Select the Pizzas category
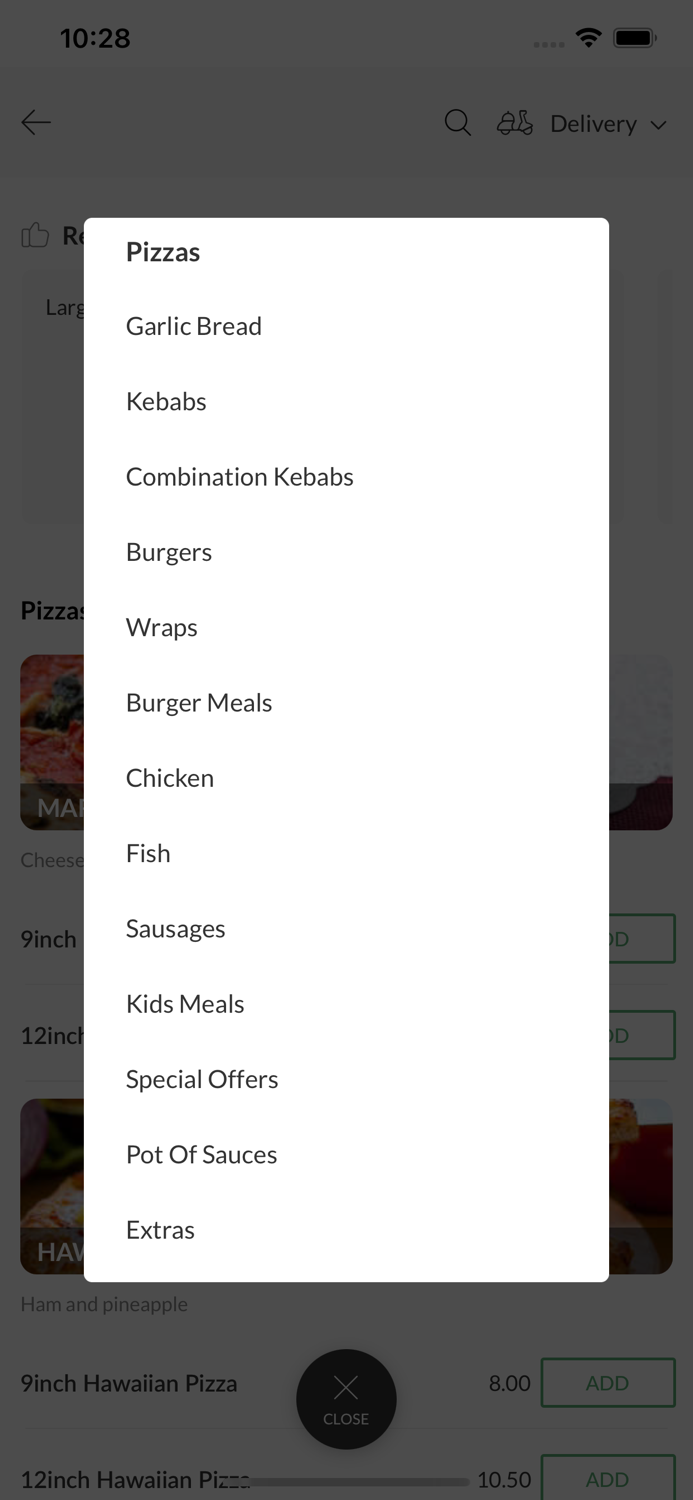 pos(346,252)
